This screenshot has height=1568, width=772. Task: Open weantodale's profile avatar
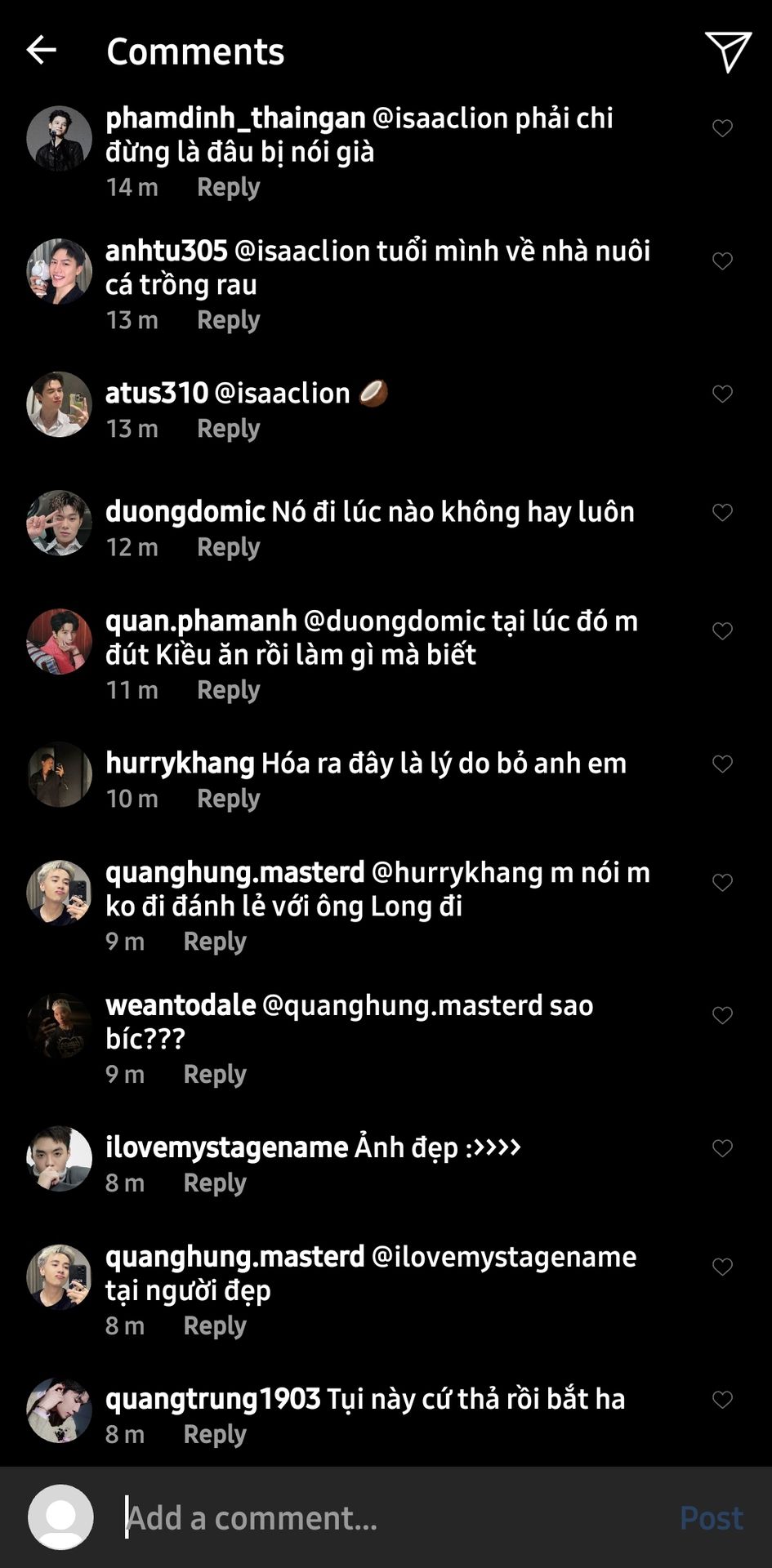[x=60, y=1026]
